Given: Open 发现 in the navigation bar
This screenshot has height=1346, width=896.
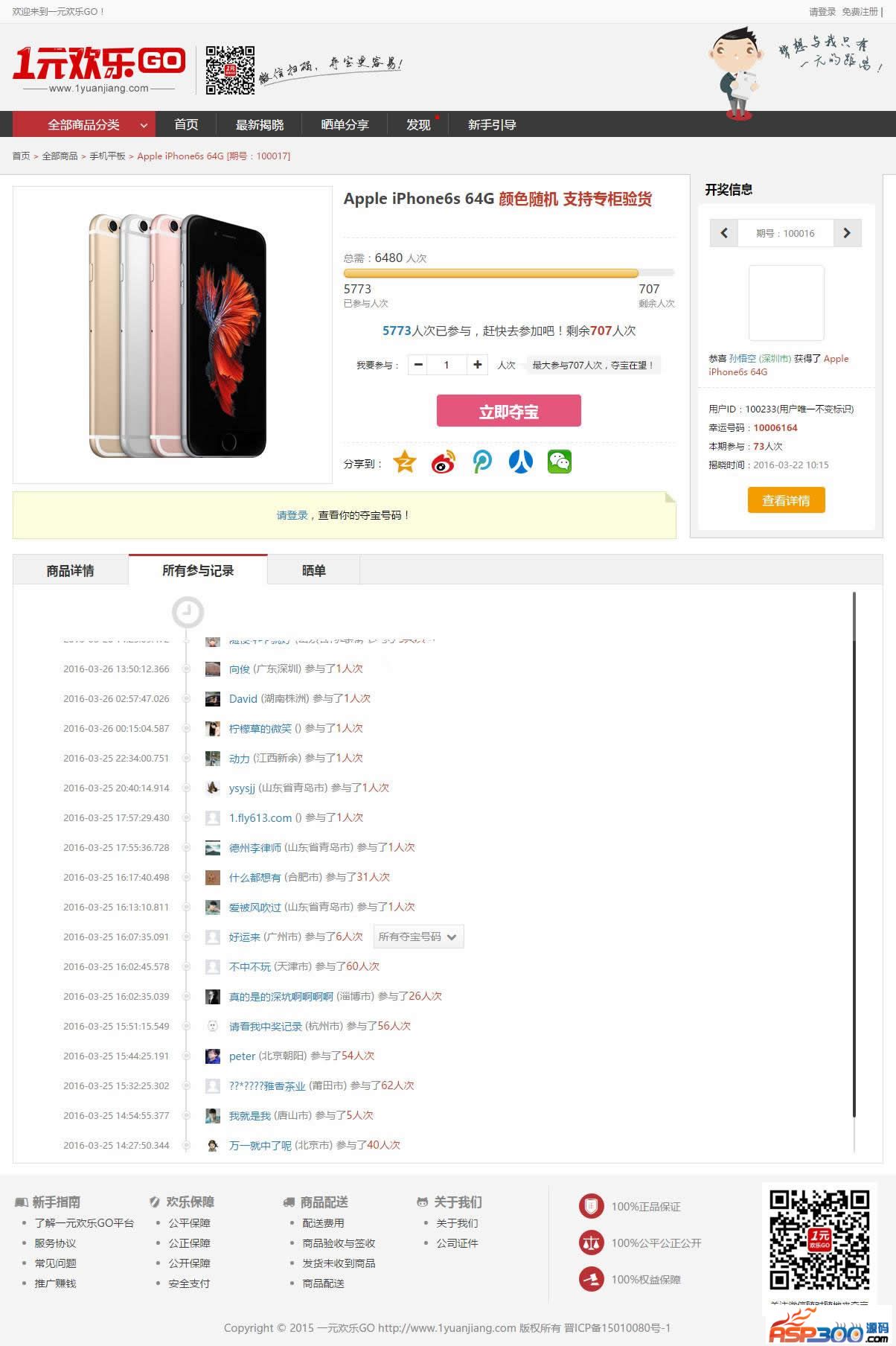Looking at the screenshot, I should coord(418,124).
